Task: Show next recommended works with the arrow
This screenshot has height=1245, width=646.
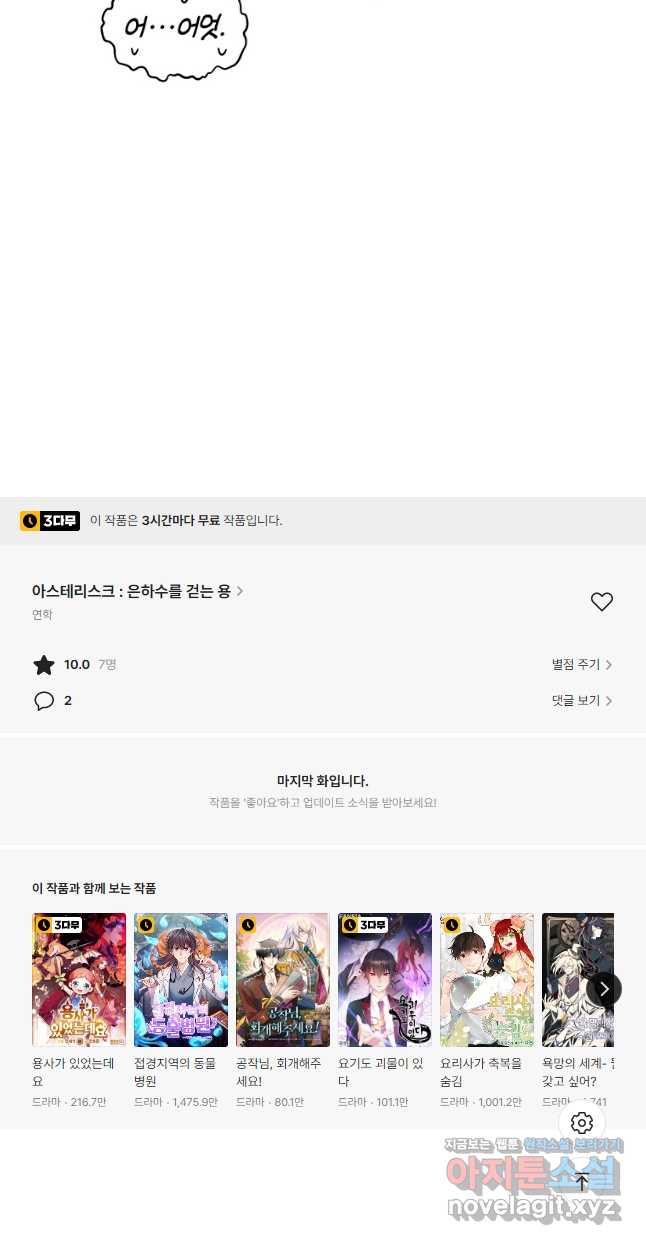Action: 604,989
